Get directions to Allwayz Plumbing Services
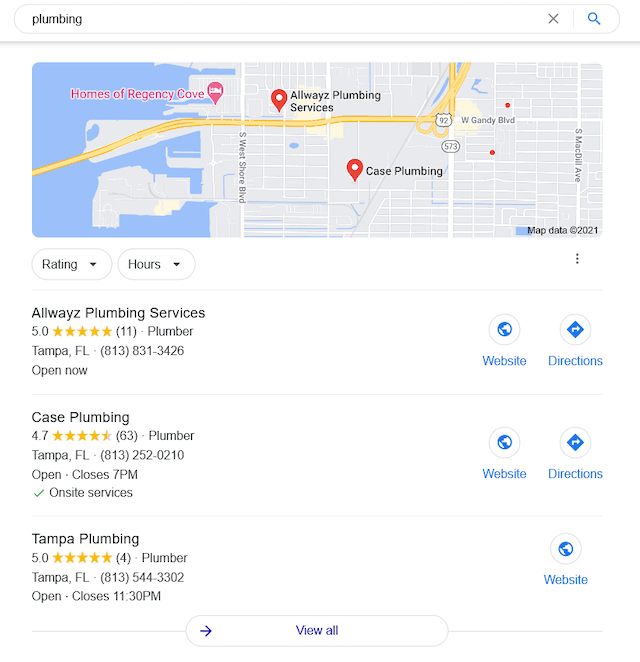This screenshot has height=662, width=640. tap(575, 341)
